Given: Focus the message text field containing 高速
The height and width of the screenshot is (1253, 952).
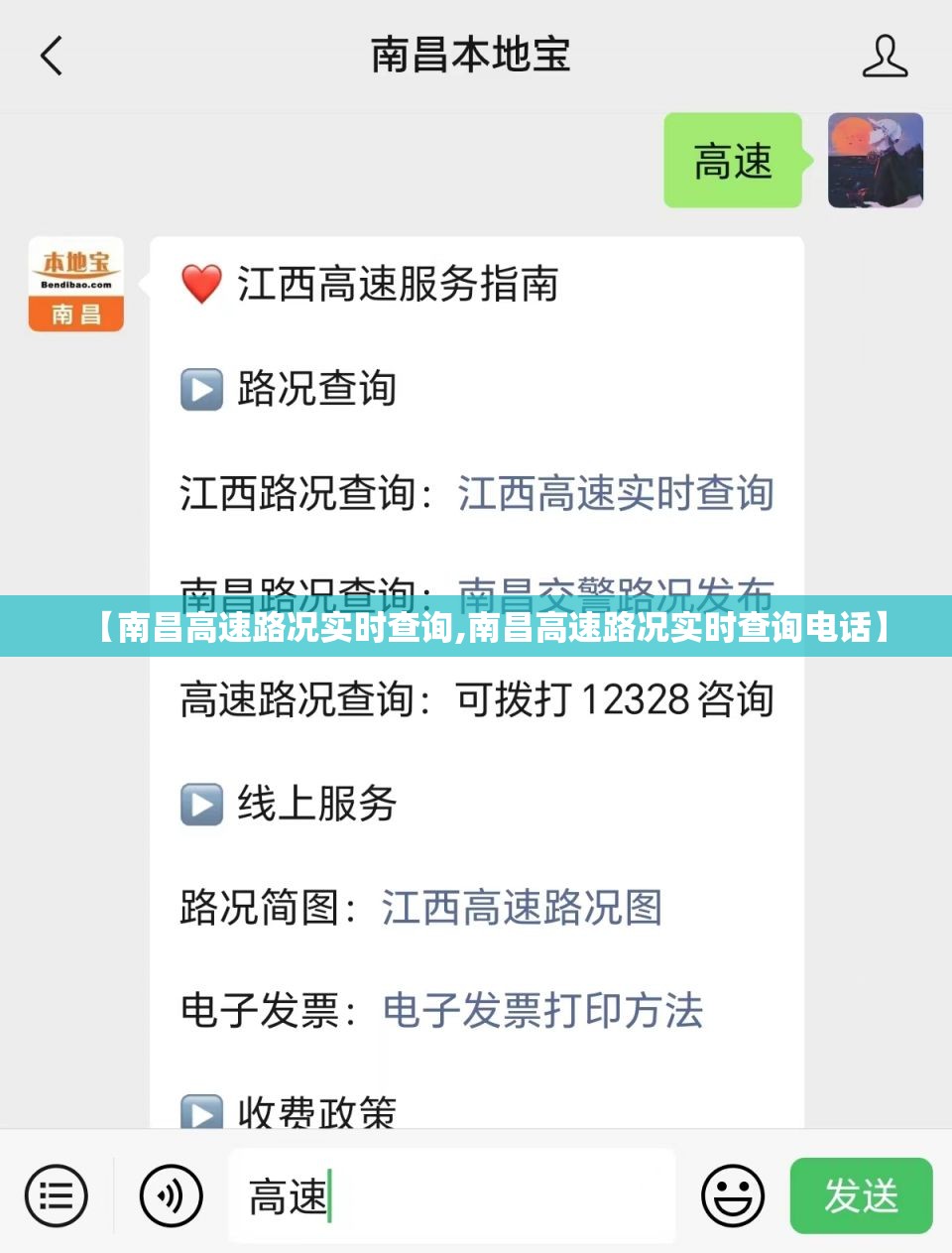Looking at the screenshot, I should 451,1195.
